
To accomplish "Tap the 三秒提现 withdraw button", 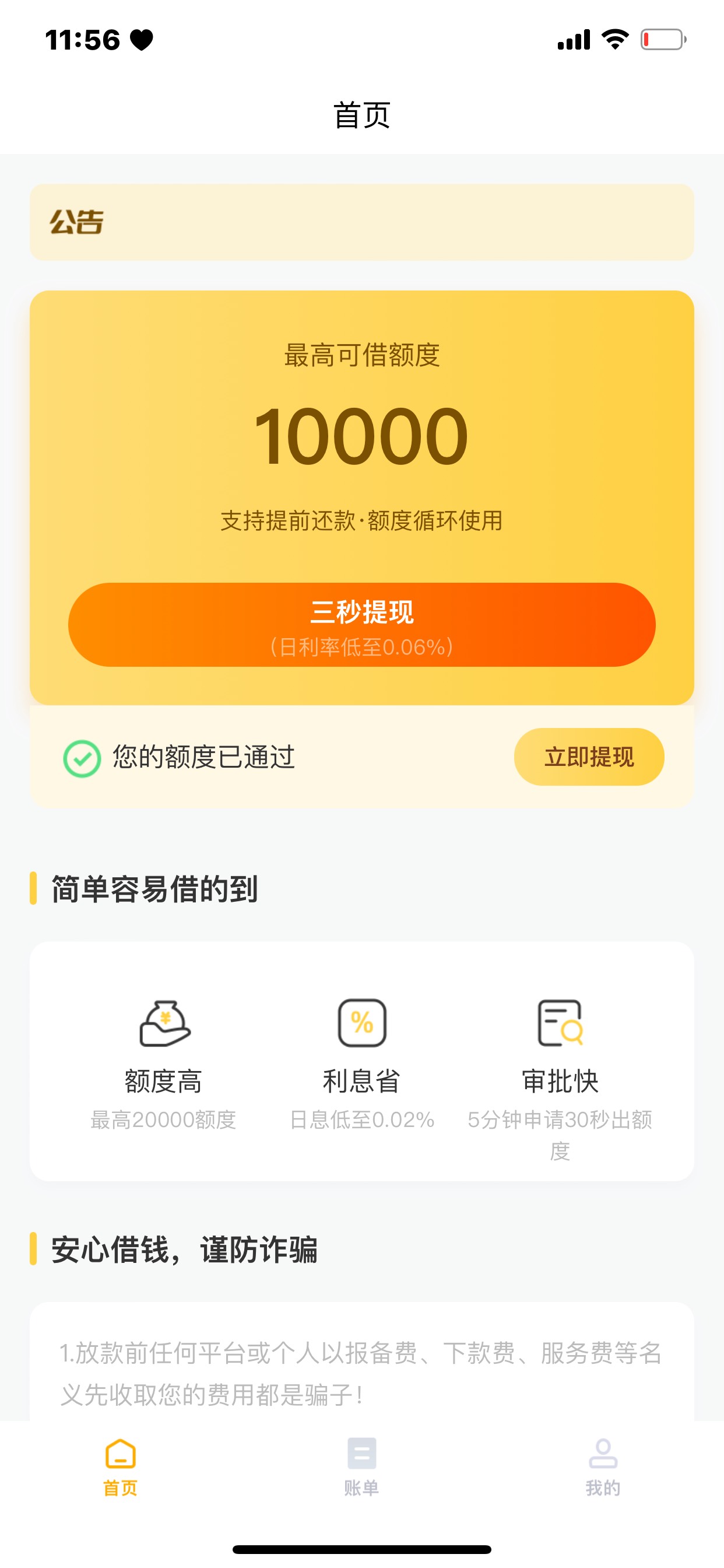I will [361, 625].
